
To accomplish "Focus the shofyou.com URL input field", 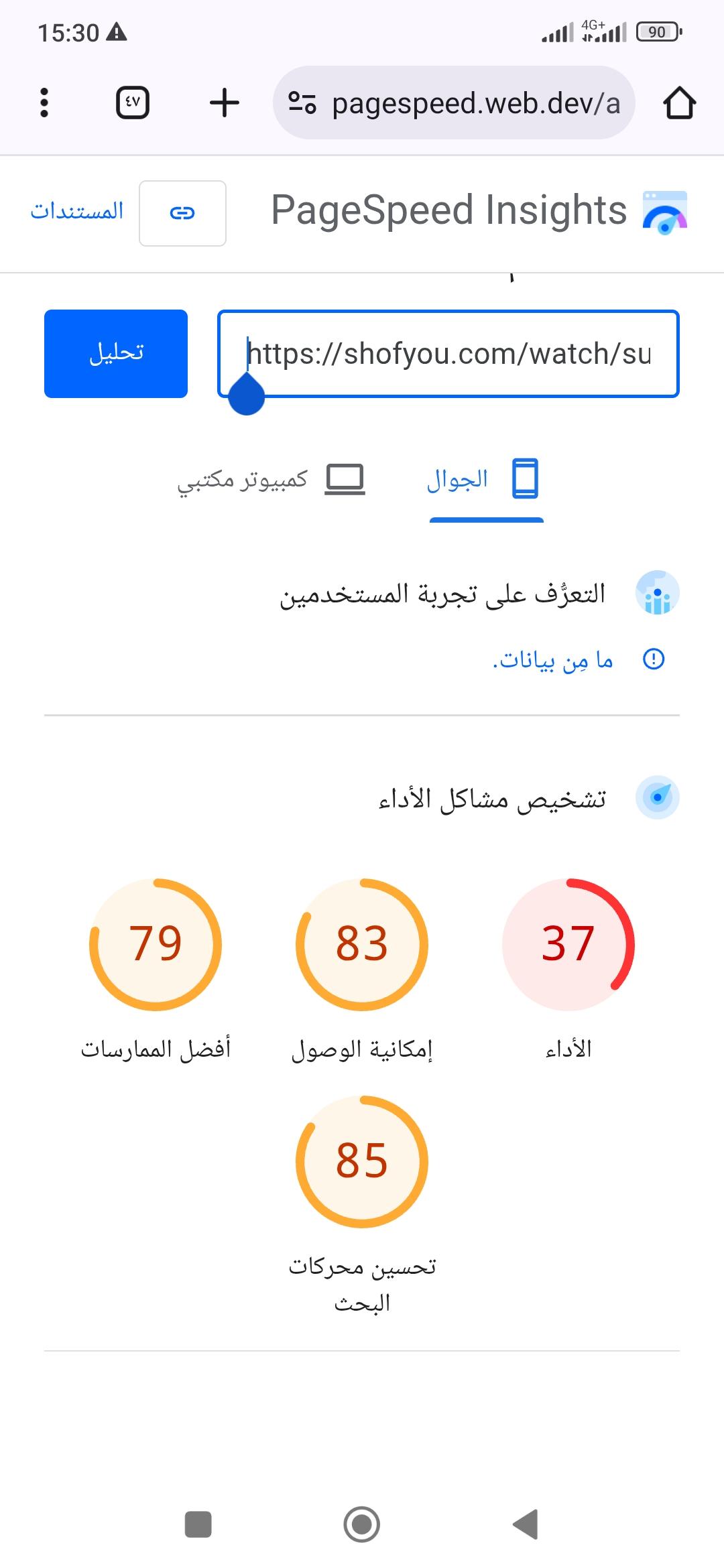I will pos(448,354).
